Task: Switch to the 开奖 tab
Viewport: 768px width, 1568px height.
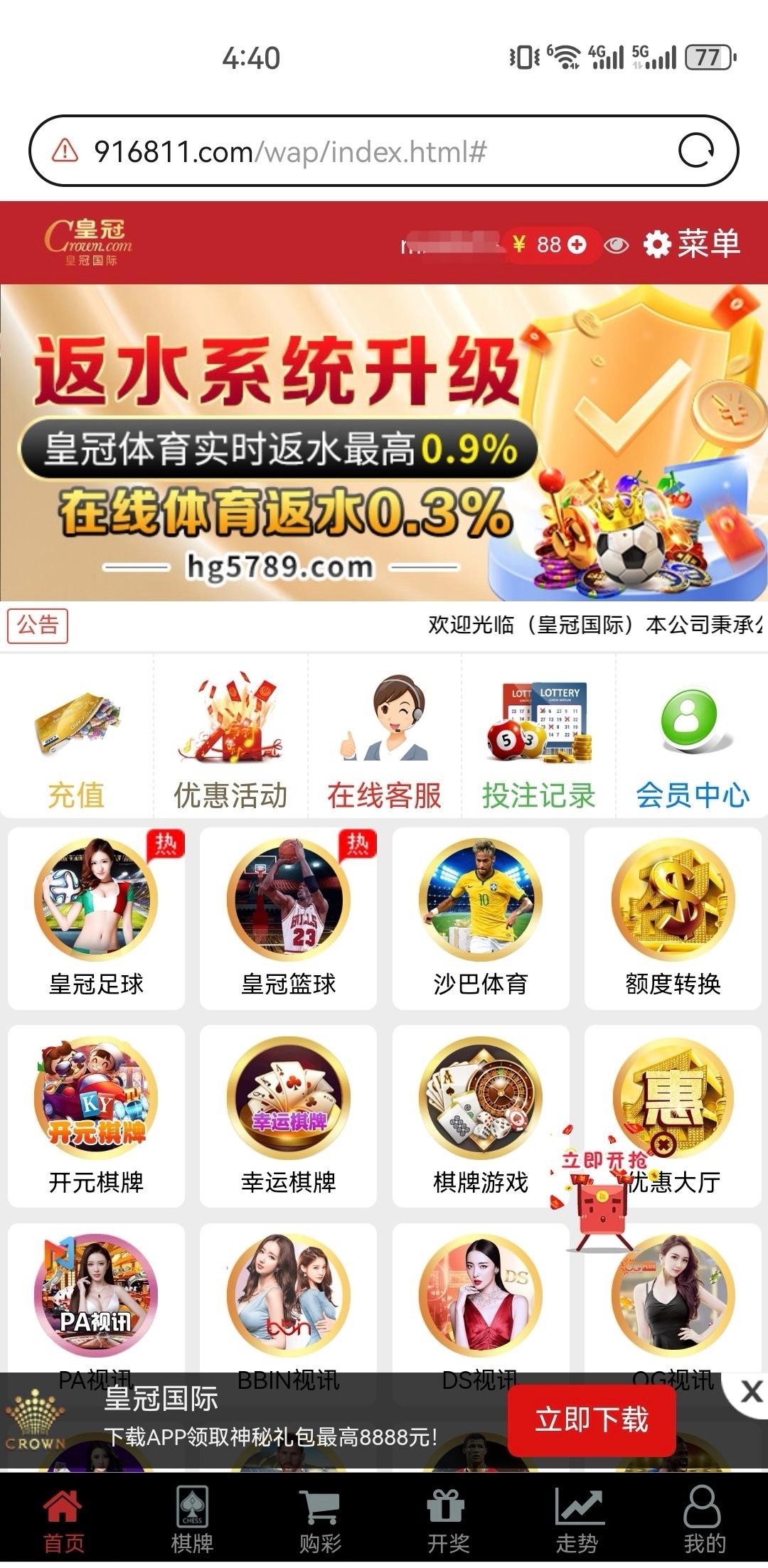Action: (x=448, y=1518)
